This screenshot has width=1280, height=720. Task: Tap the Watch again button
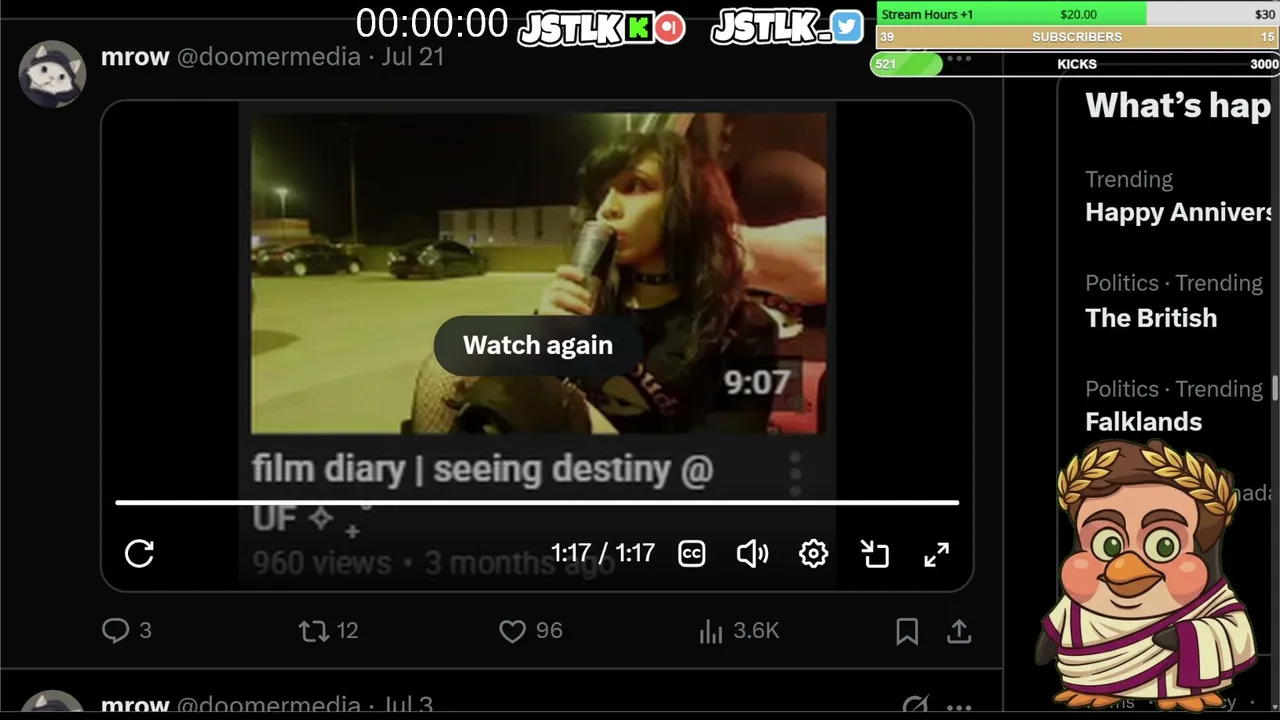tap(538, 345)
